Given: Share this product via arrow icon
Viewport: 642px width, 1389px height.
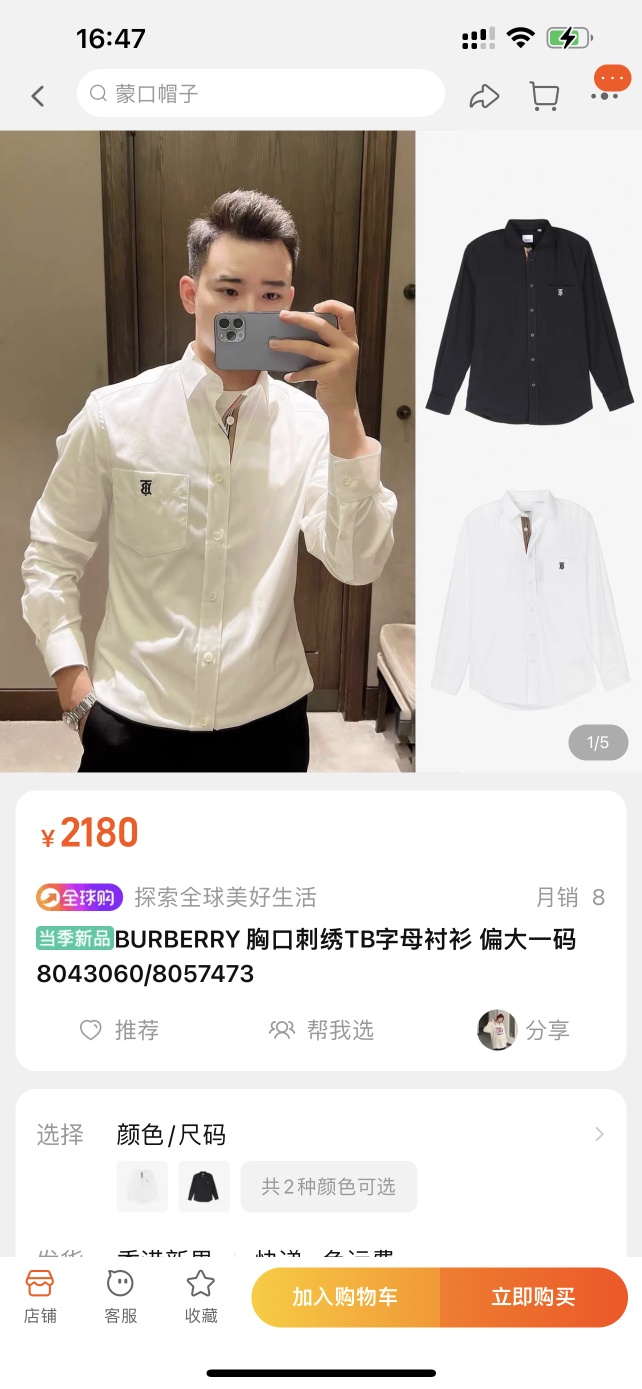Looking at the screenshot, I should click(484, 96).
